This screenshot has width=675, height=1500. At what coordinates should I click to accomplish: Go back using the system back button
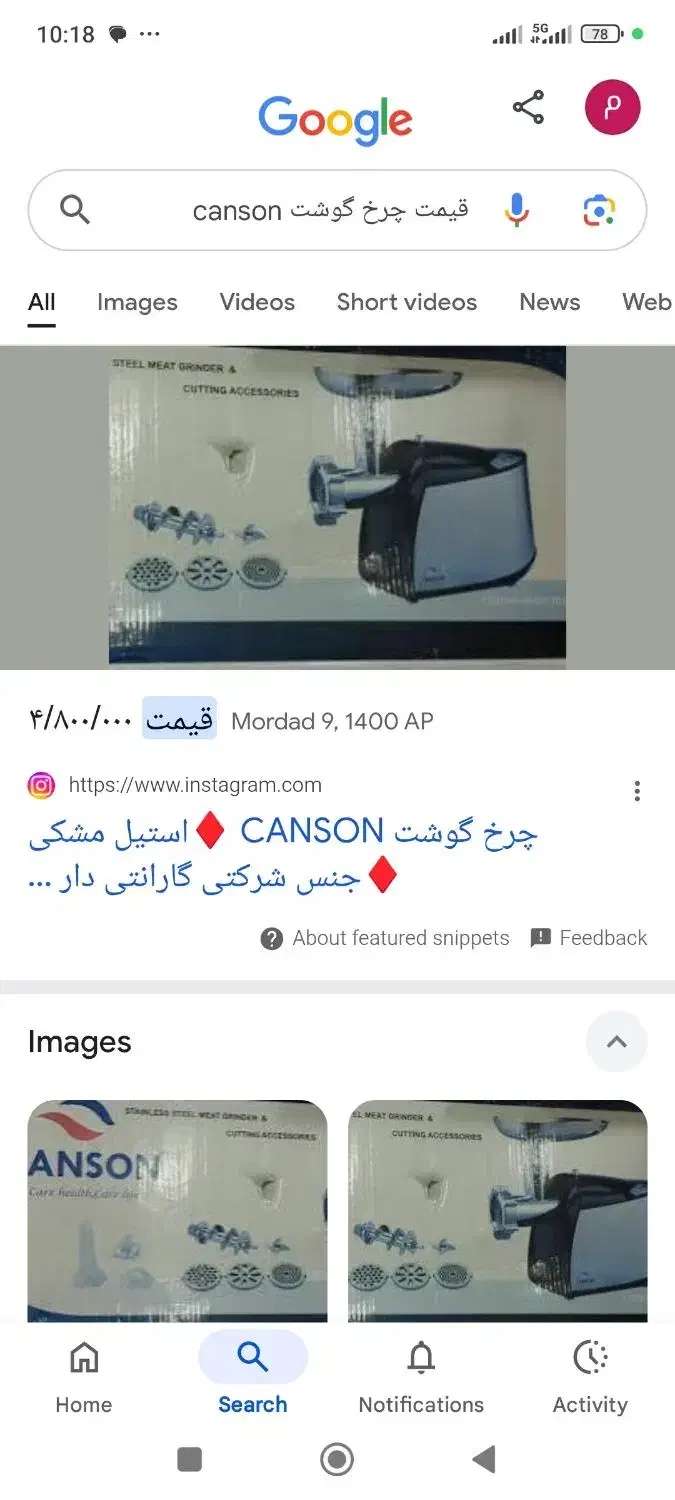click(x=484, y=1459)
